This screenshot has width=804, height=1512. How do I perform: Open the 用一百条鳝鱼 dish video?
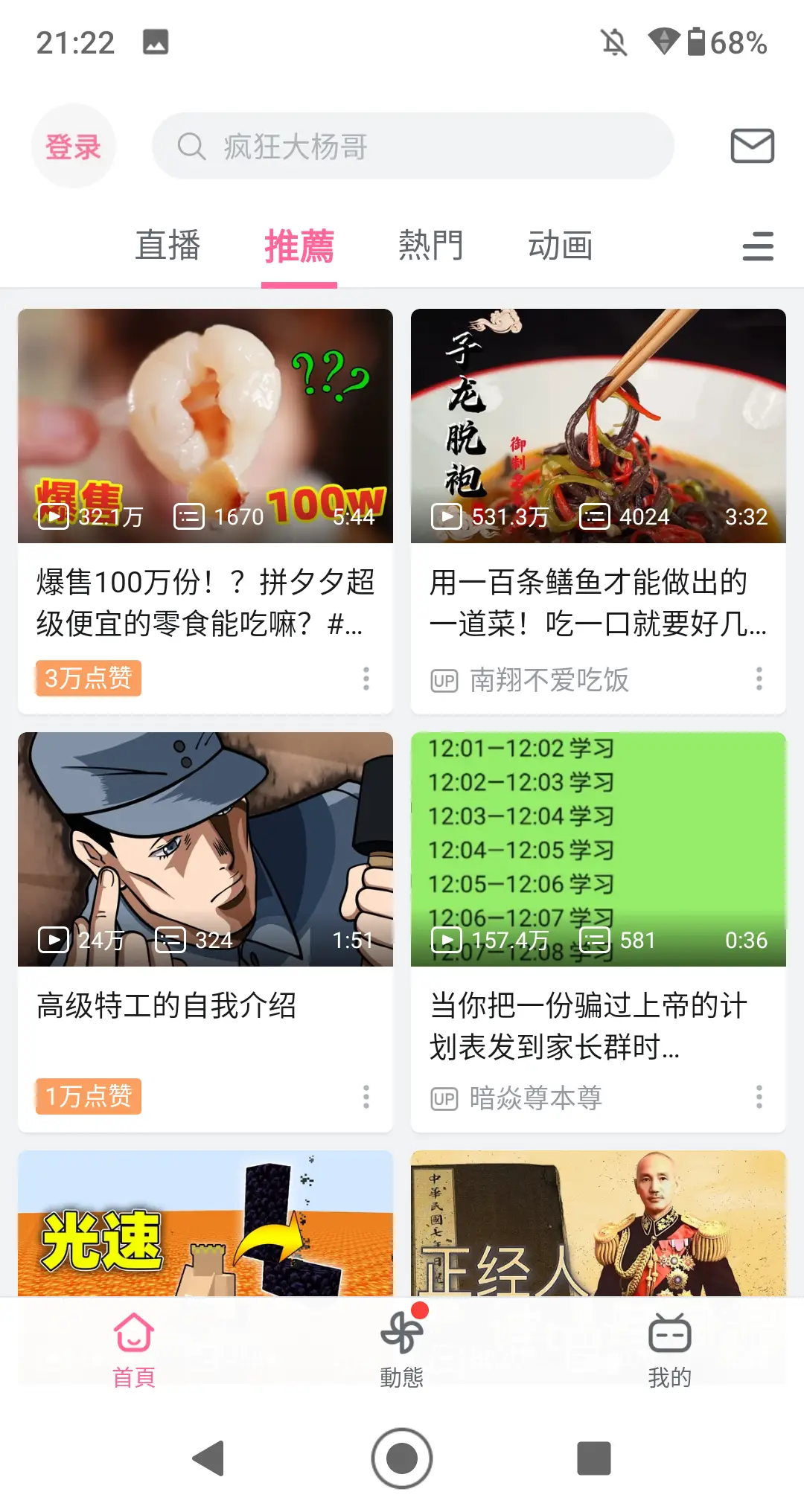pos(598,426)
